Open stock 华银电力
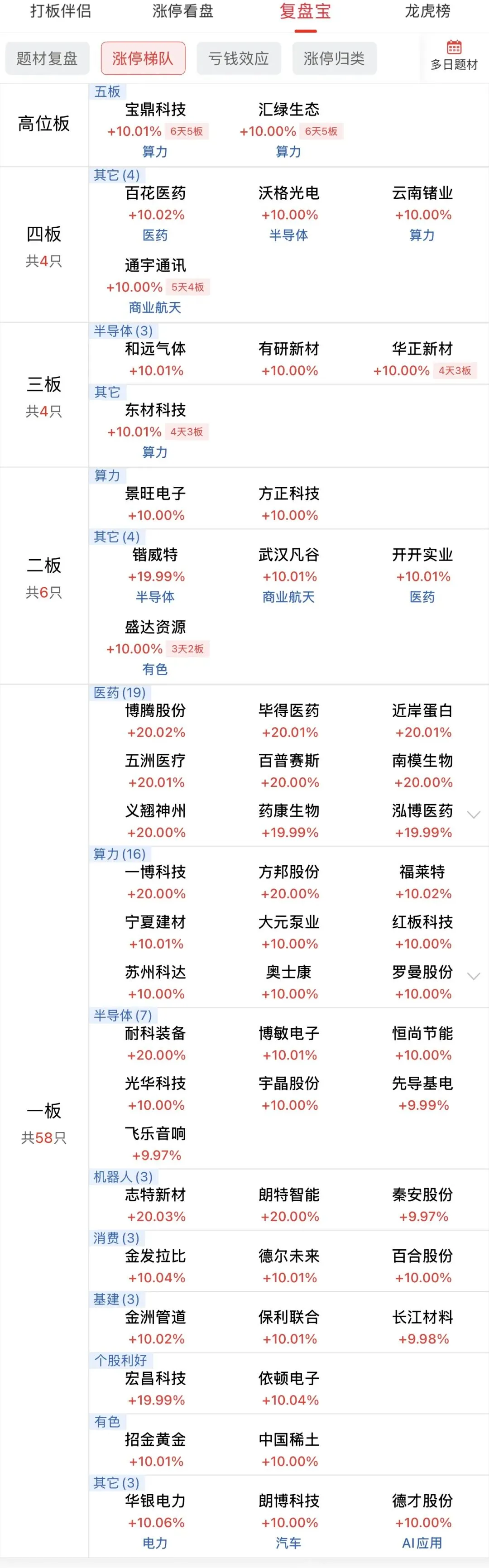Image resolution: width=489 pixels, height=1568 pixels. tap(155, 1501)
